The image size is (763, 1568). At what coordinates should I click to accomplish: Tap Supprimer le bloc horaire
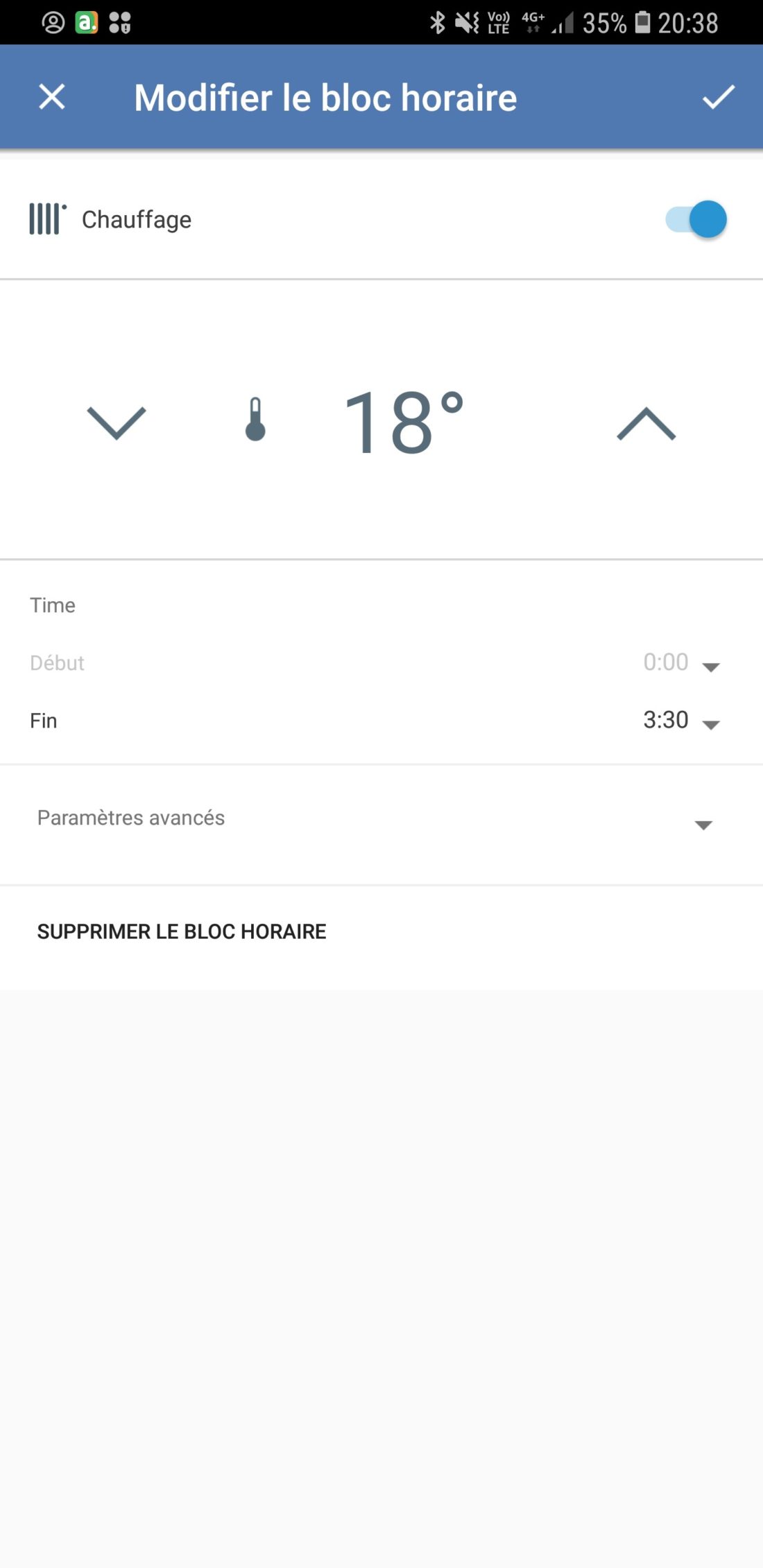coord(182,931)
